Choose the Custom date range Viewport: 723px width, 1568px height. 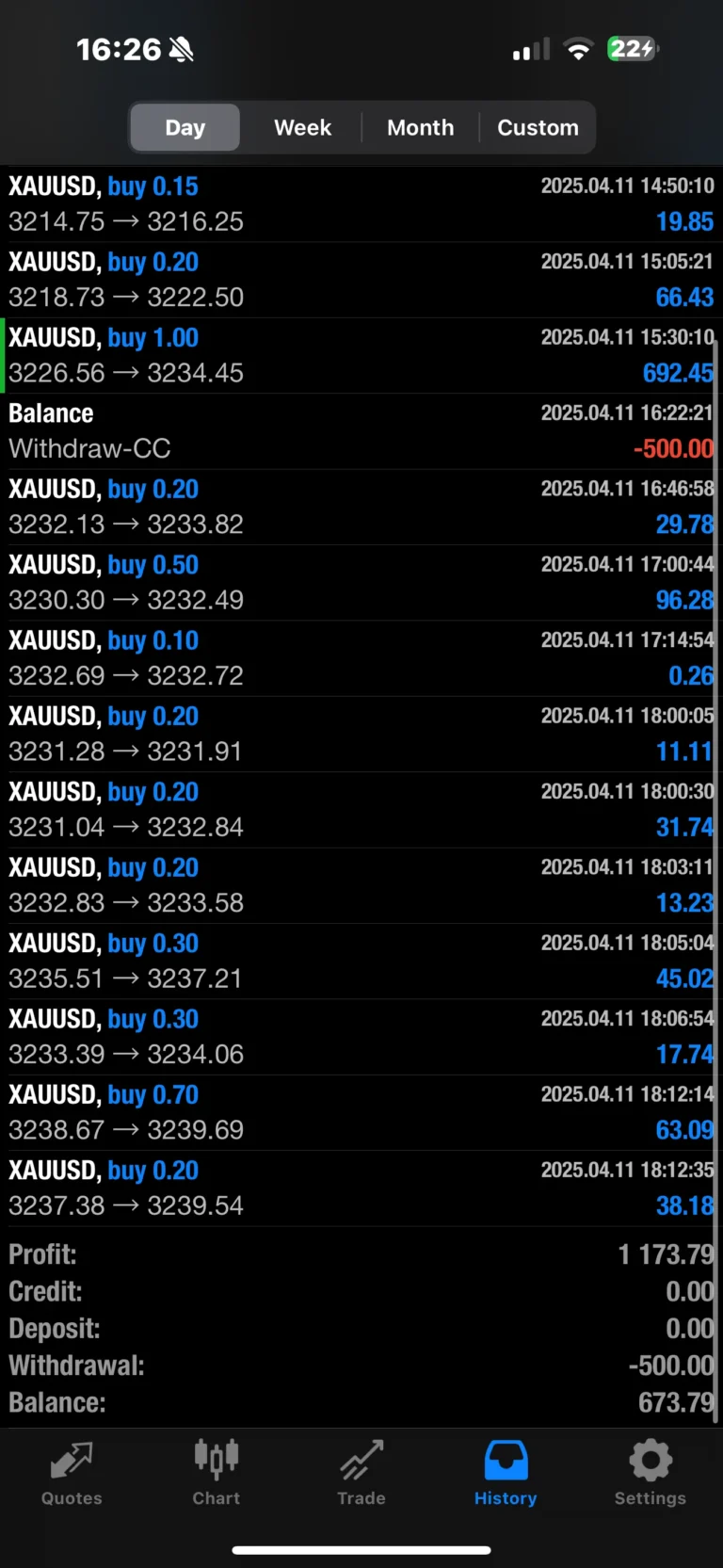pos(538,127)
